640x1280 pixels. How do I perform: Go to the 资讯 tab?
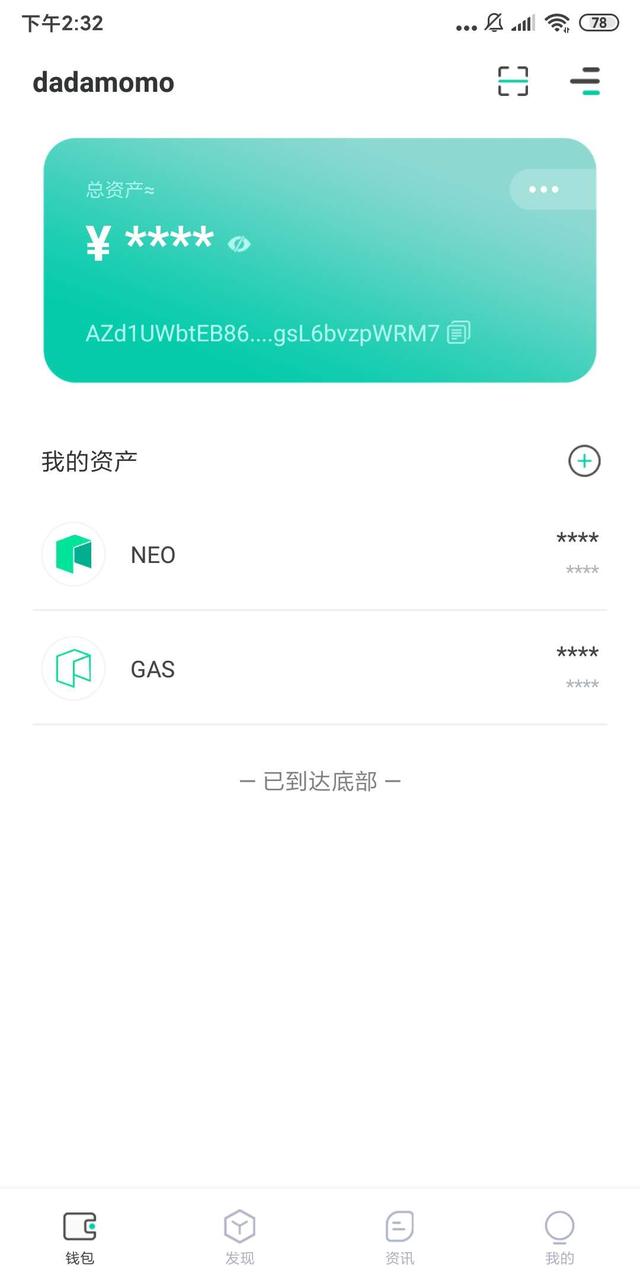(400, 1238)
